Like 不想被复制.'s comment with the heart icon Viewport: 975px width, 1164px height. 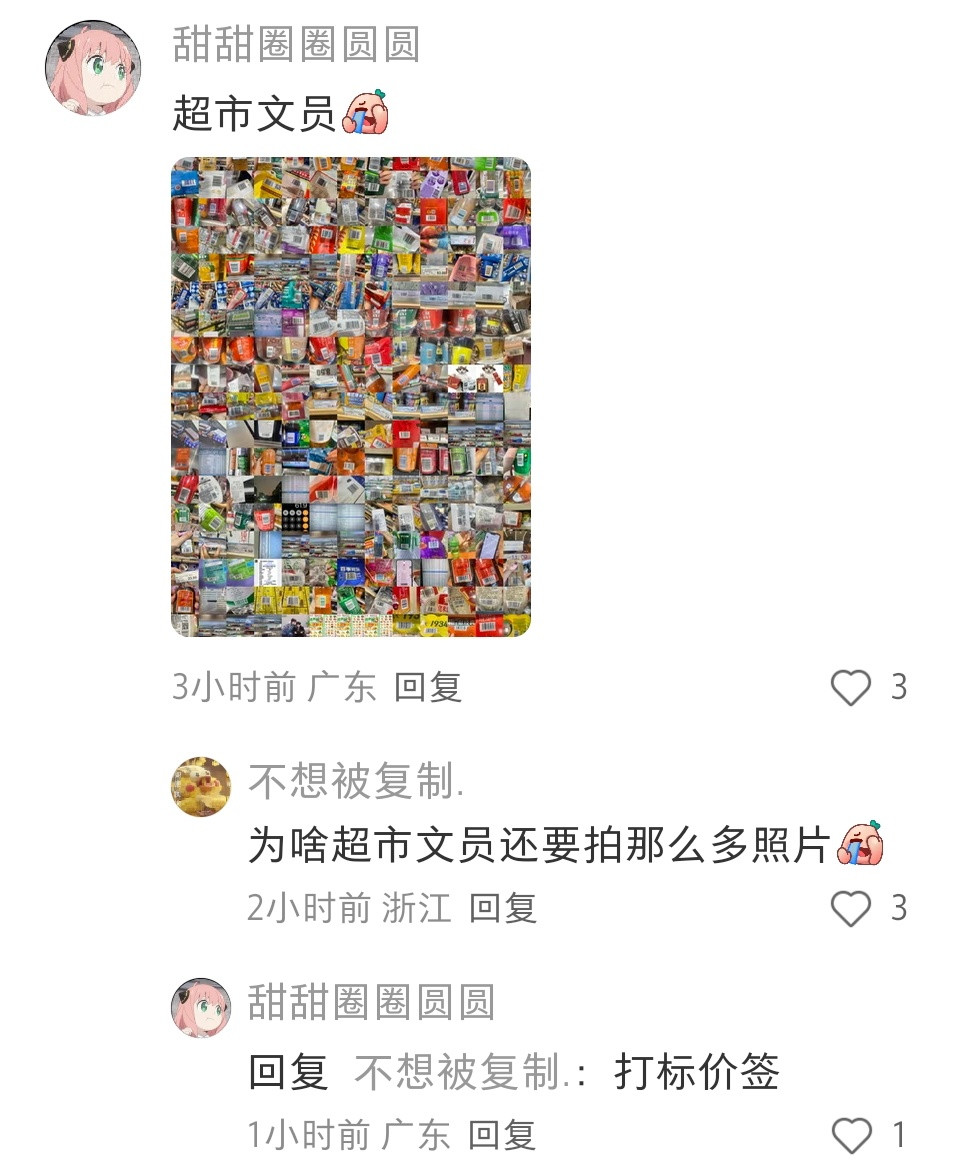click(851, 908)
